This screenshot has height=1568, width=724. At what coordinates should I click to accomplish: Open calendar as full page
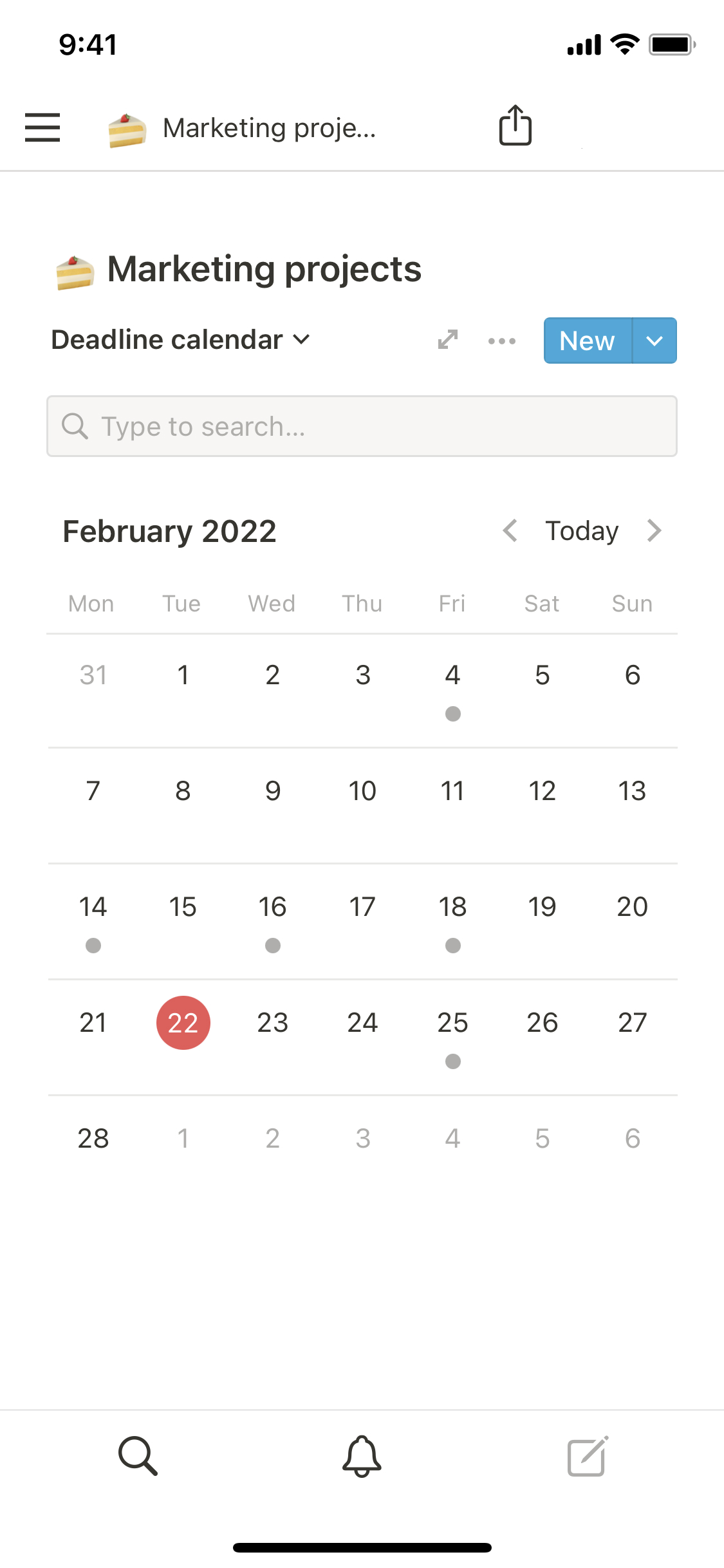coord(448,340)
